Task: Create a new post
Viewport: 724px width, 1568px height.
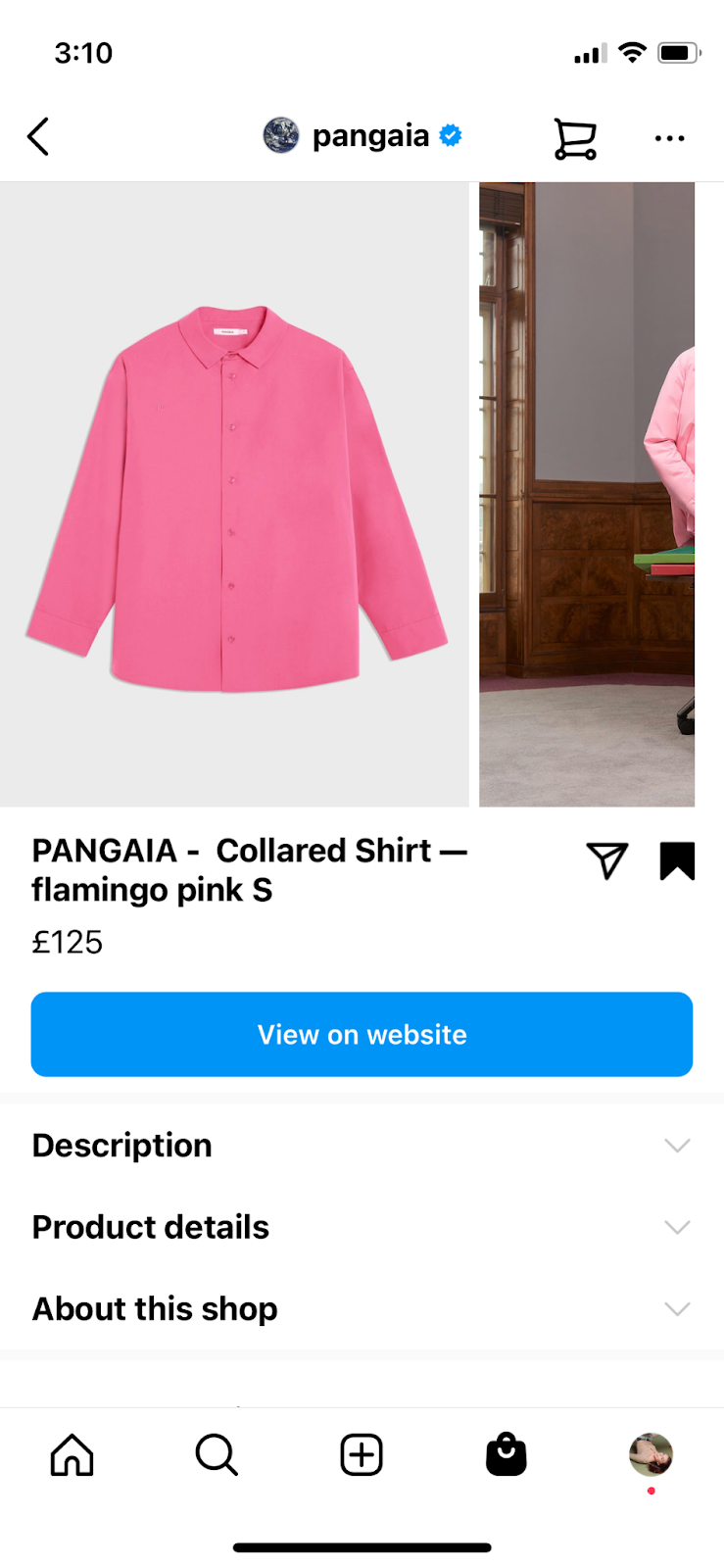Action: (x=362, y=1454)
